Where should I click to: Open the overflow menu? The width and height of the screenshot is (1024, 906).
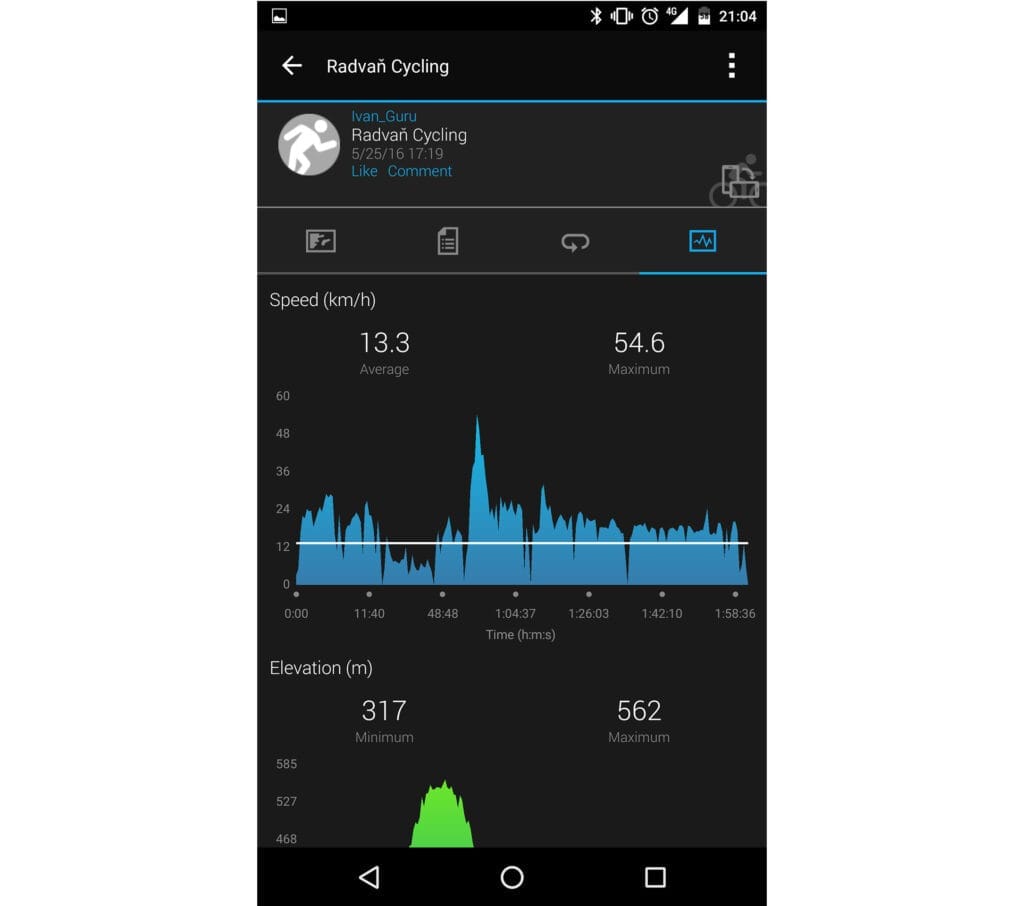(x=731, y=66)
